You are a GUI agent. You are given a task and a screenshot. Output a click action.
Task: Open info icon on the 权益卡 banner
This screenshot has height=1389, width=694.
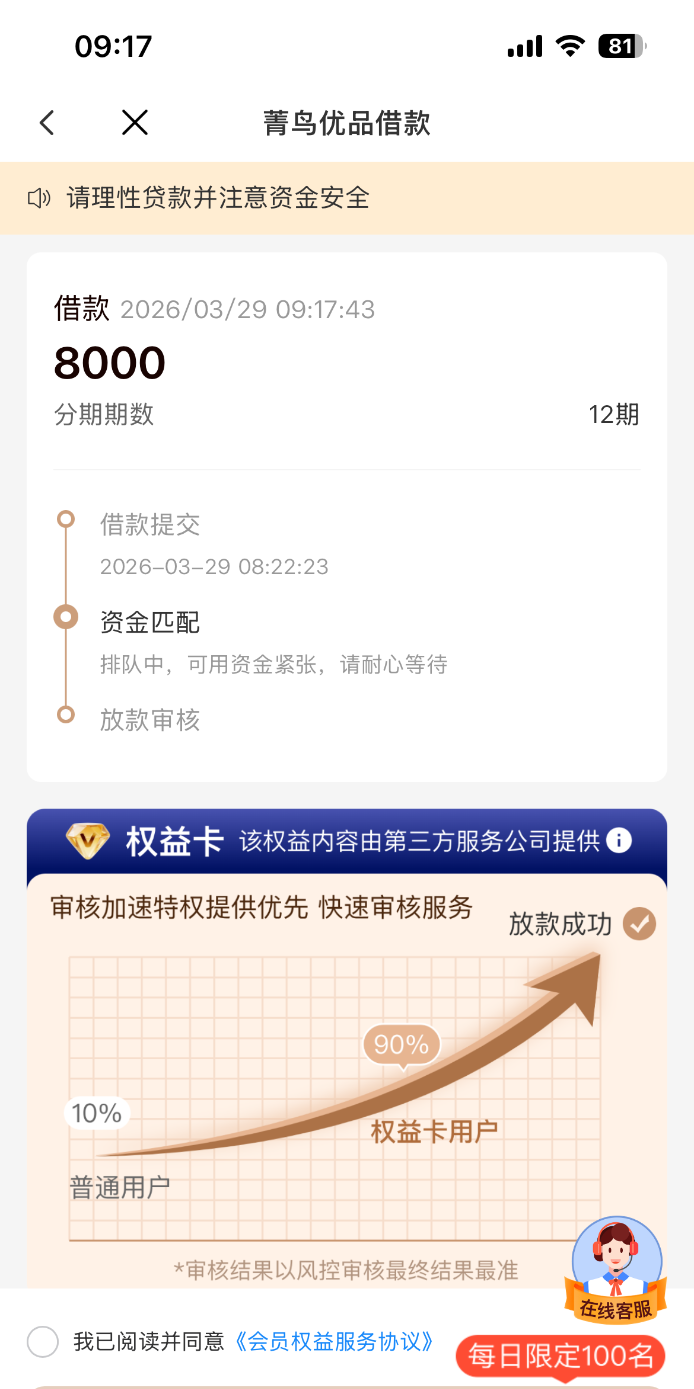pyautogui.click(x=619, y=840)
